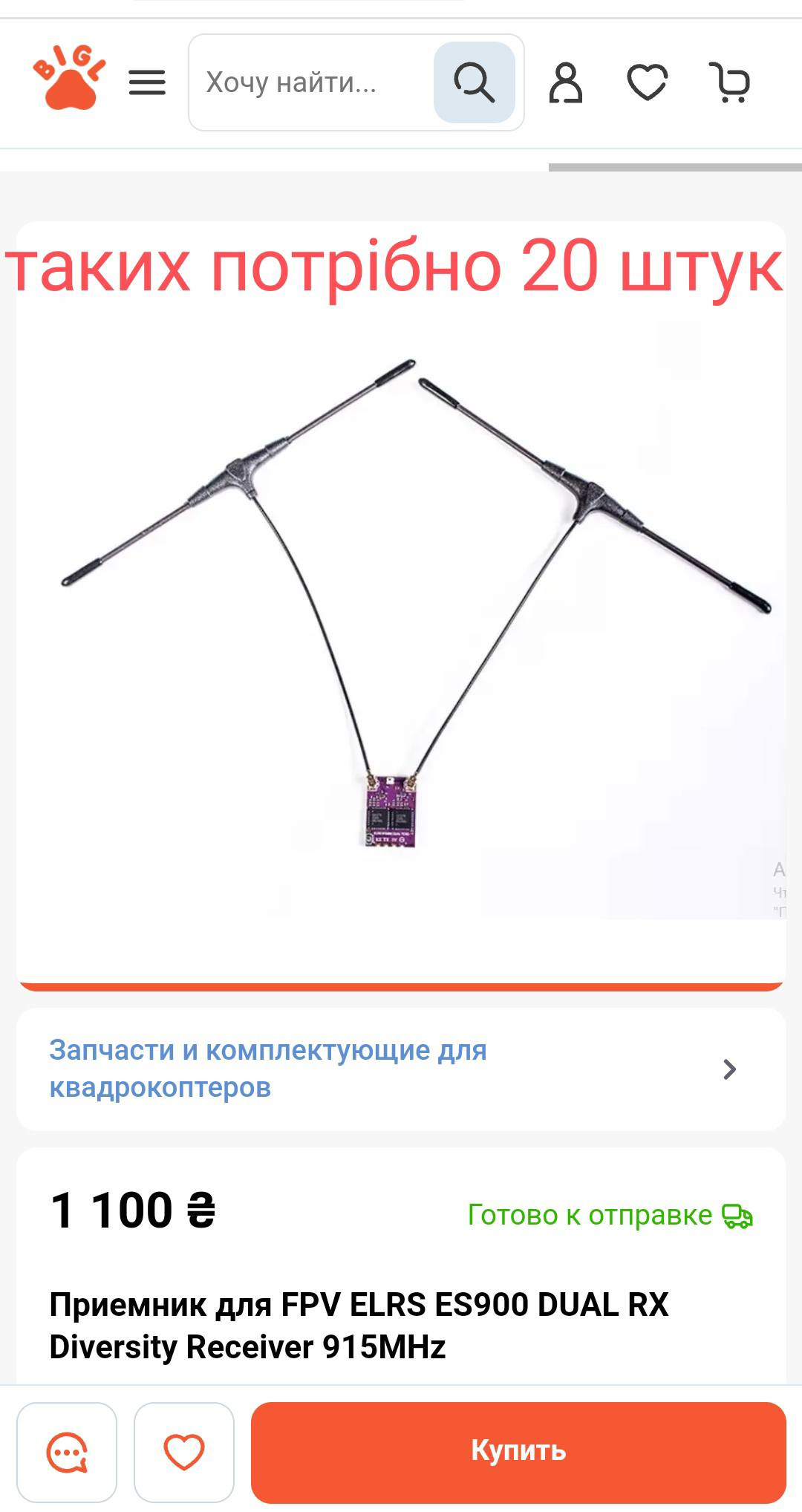The width and height of the screenshot is (802, 1512).
Task: Open the user account icon
Action: point(566,82)
